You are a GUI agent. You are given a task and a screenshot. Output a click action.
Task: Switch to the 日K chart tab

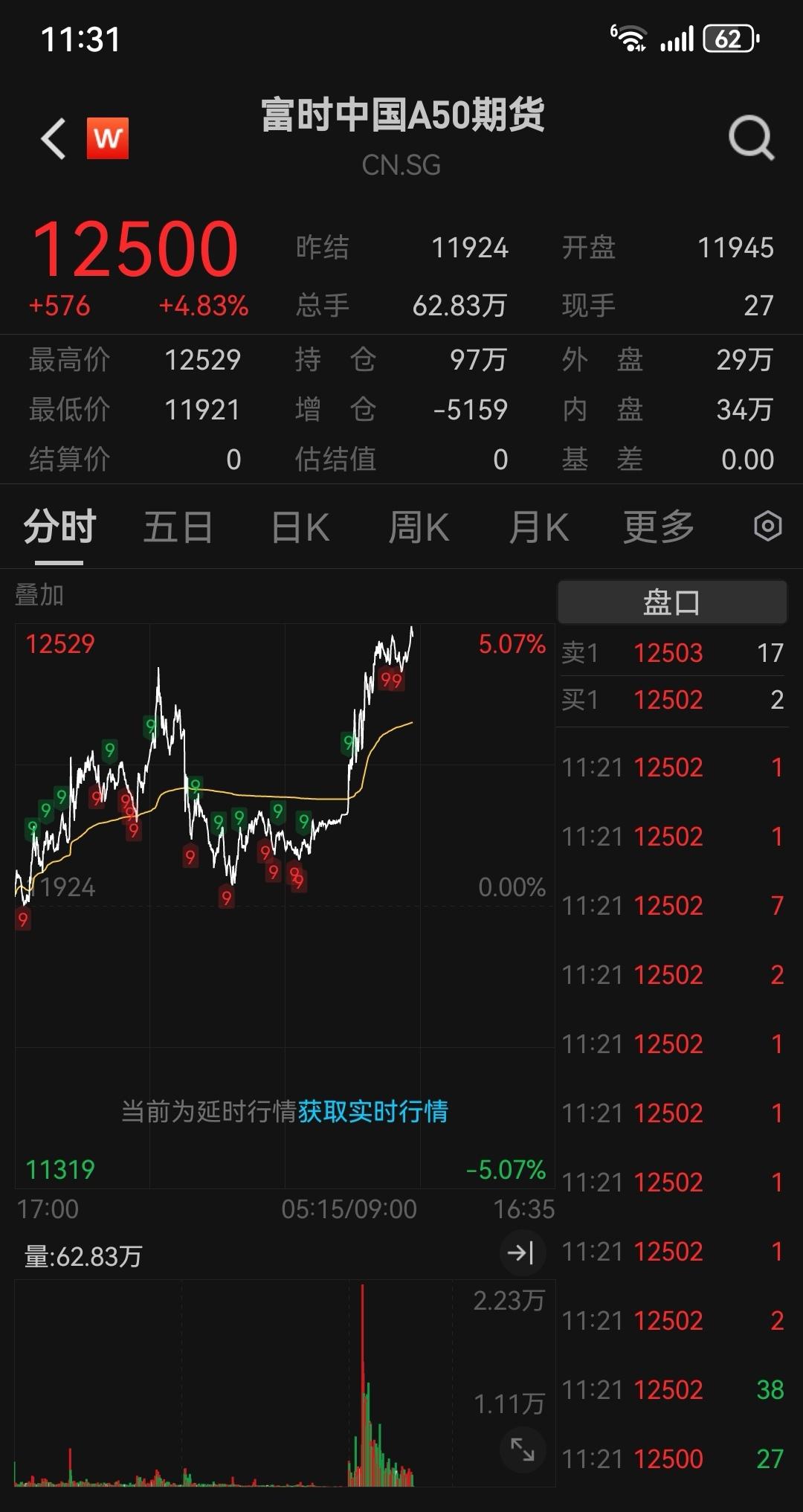click(300, 528)
